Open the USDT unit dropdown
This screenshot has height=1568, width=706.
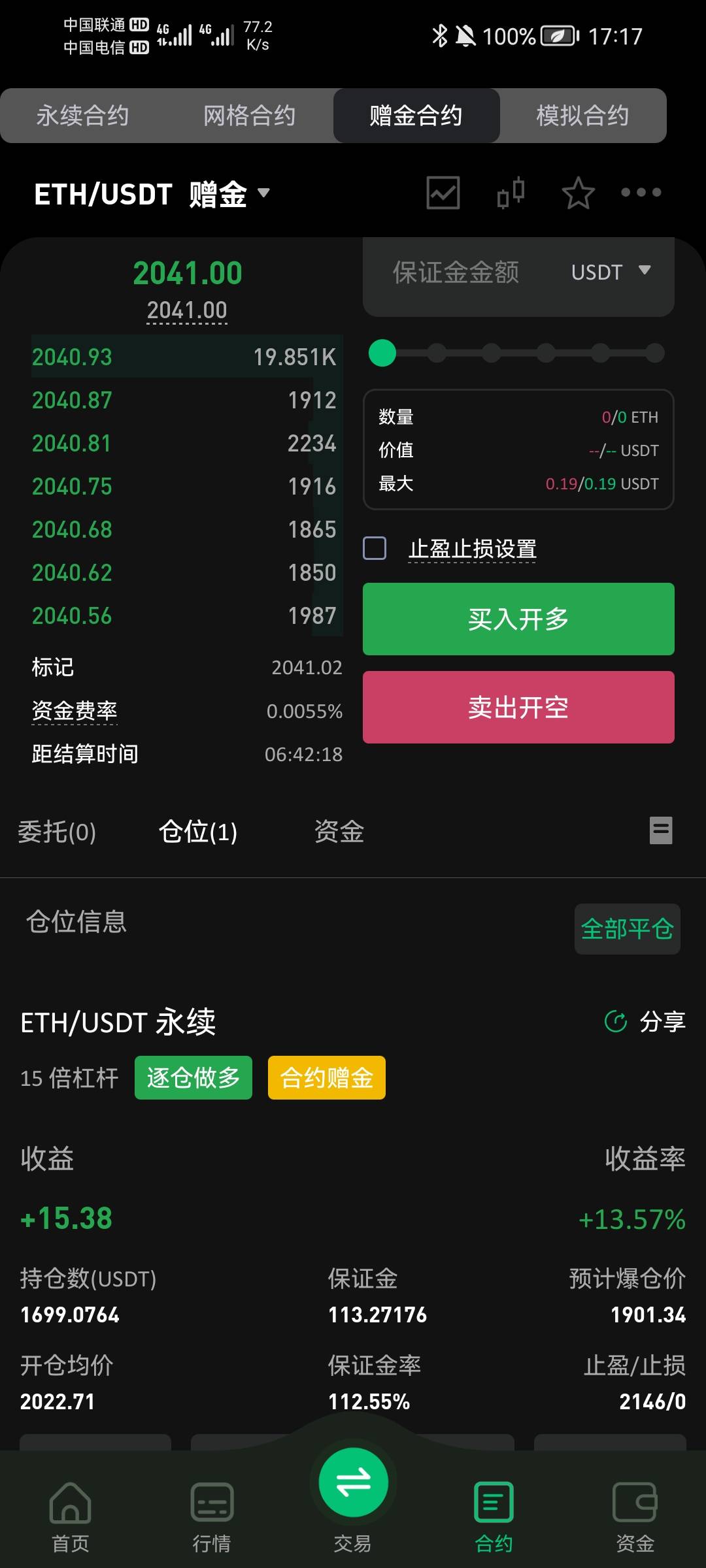point(611,272)
